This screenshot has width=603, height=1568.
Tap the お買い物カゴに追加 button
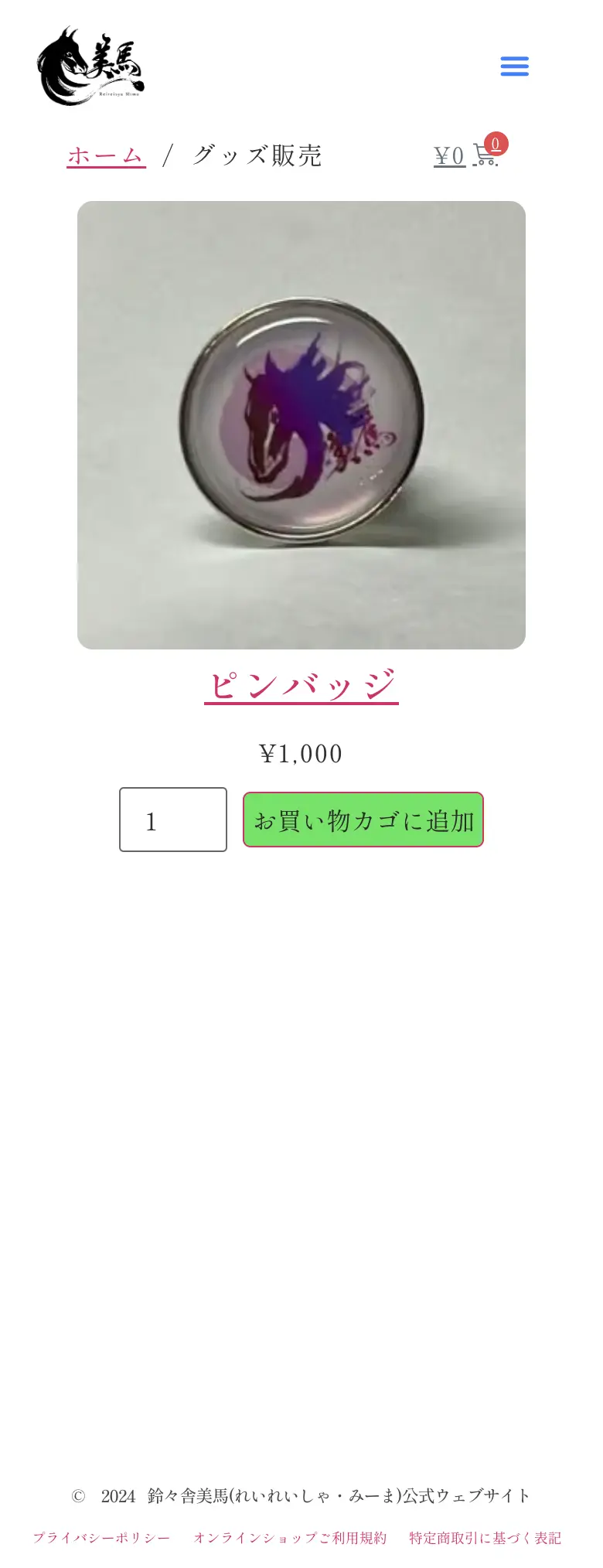click(x=363, y=820)
